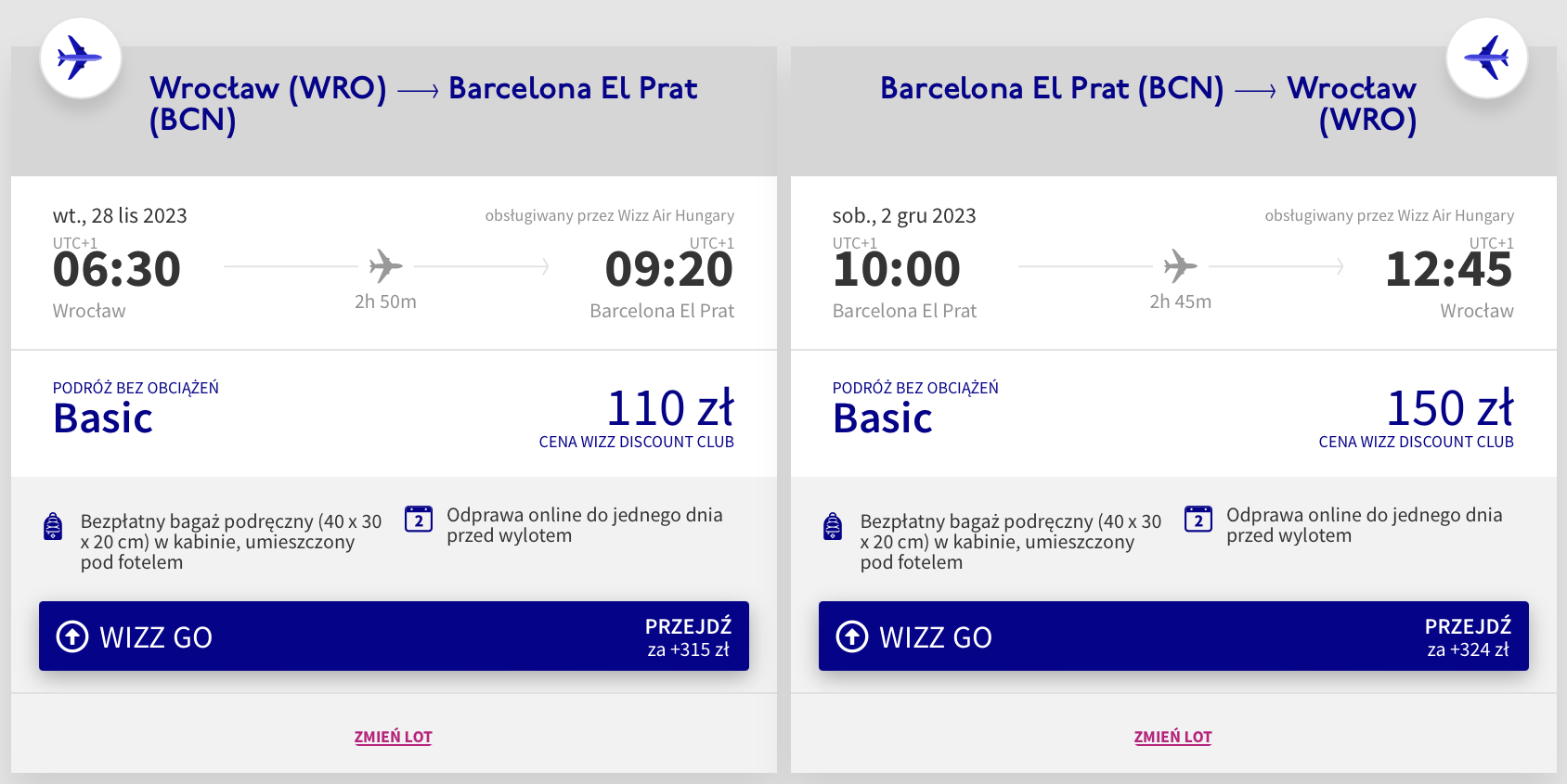Image resolution: width=1567 pixels, height=784 pixels.
Task: Upgrade Barcelona–Wrocław flight to WIZZ GO
Action: coord(1173,636)
